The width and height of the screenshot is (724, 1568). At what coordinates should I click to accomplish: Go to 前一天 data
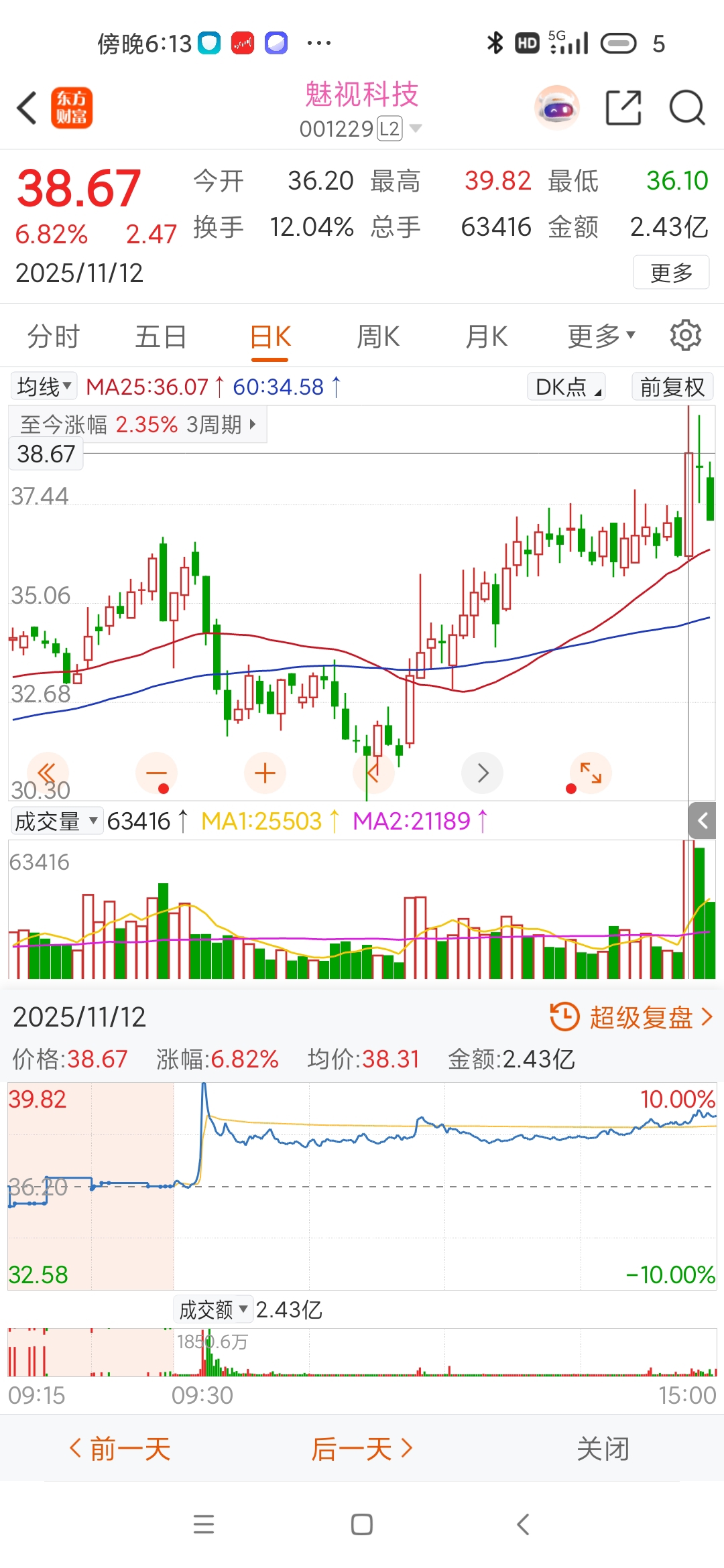121,1449
